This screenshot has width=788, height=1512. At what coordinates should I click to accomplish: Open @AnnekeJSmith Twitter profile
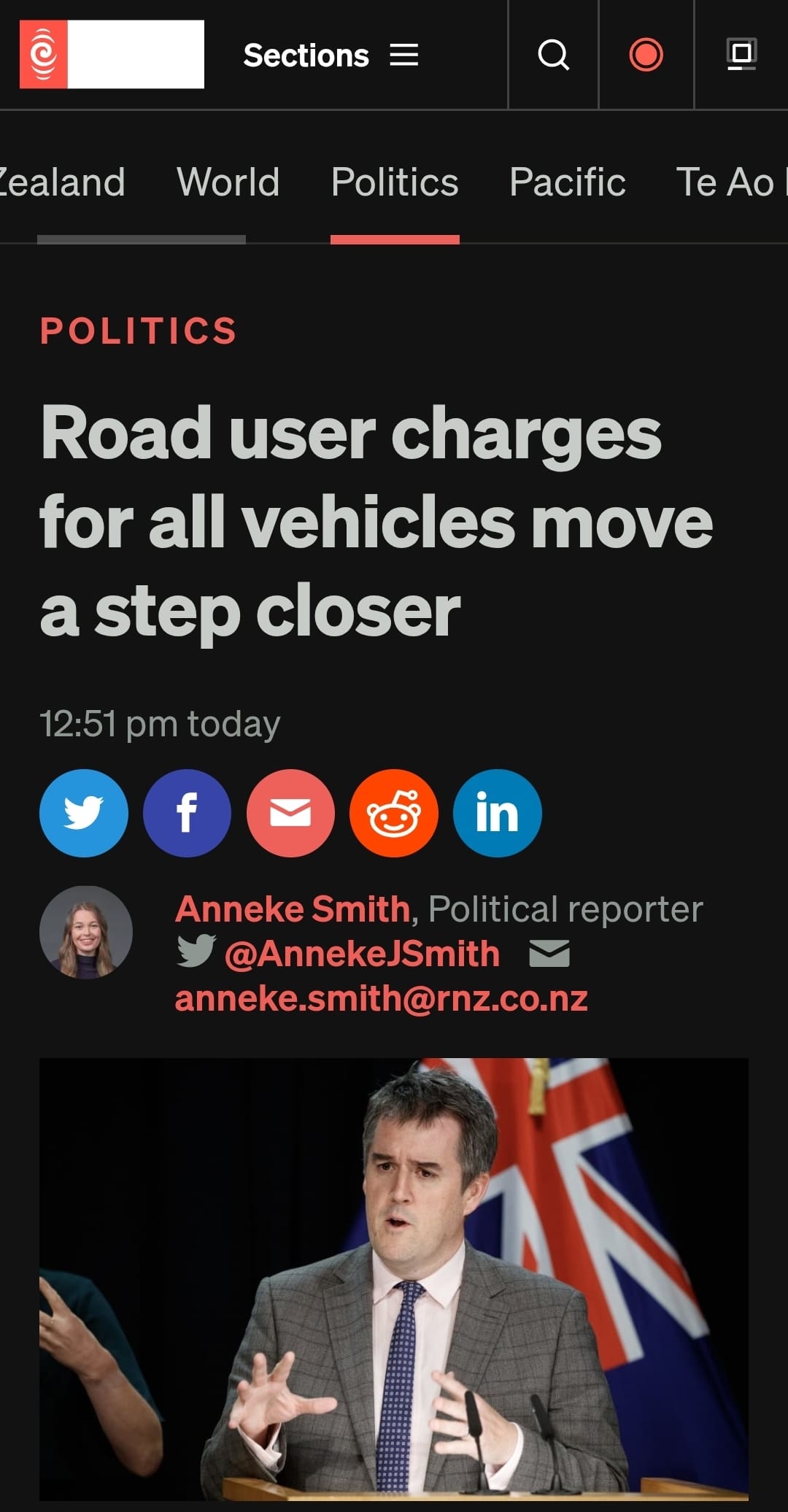coord(362,954)
